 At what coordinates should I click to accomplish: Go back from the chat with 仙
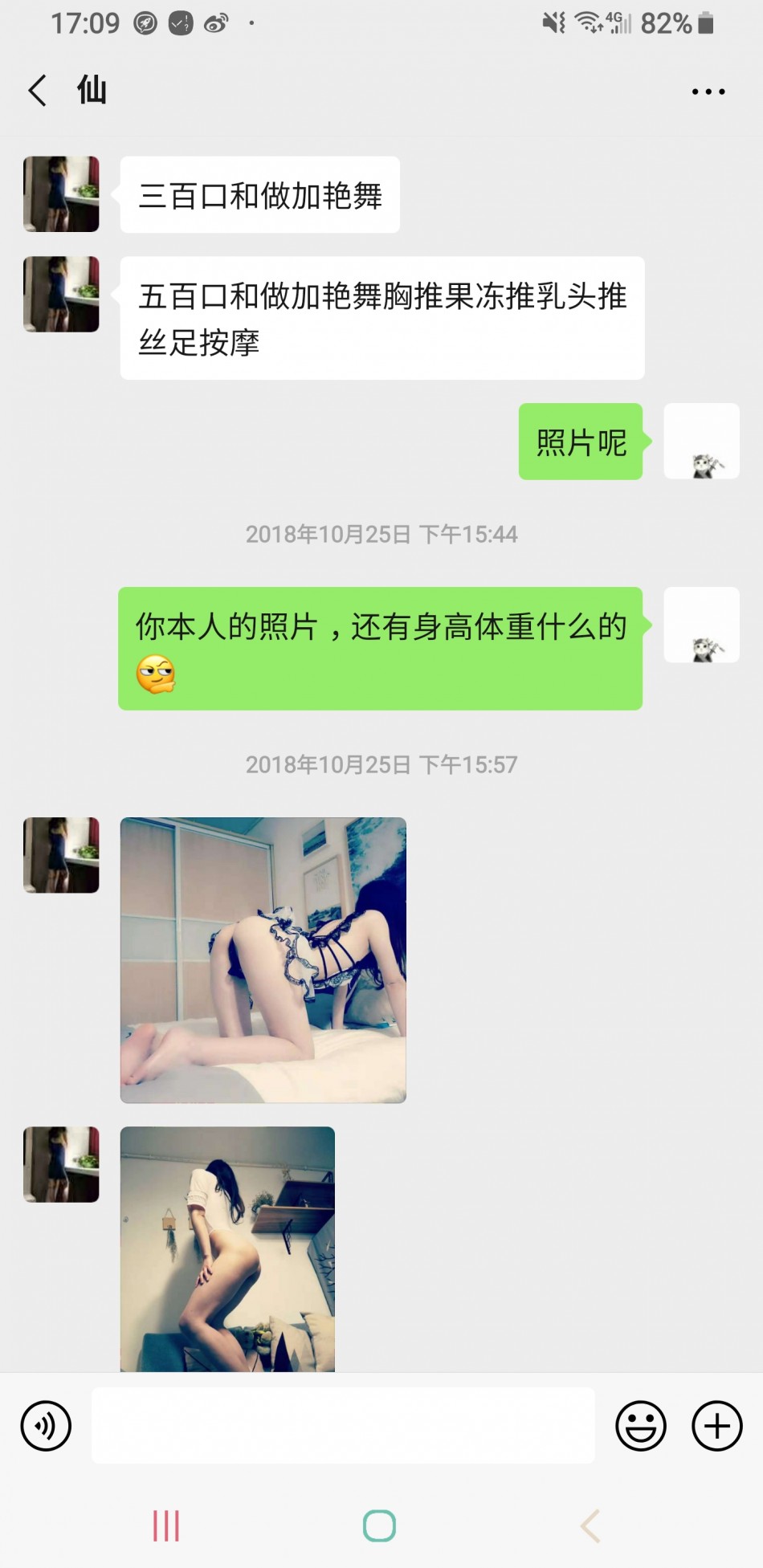(37, 90)
